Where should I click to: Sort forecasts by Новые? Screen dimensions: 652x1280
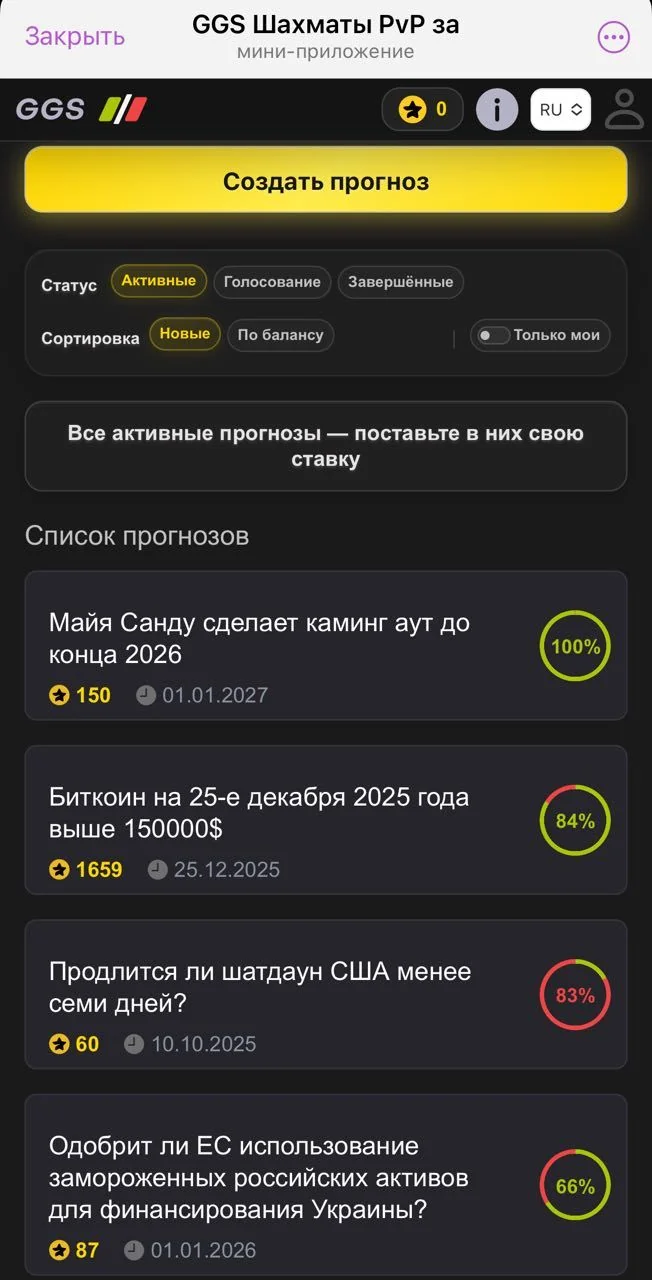pos(185,334)
